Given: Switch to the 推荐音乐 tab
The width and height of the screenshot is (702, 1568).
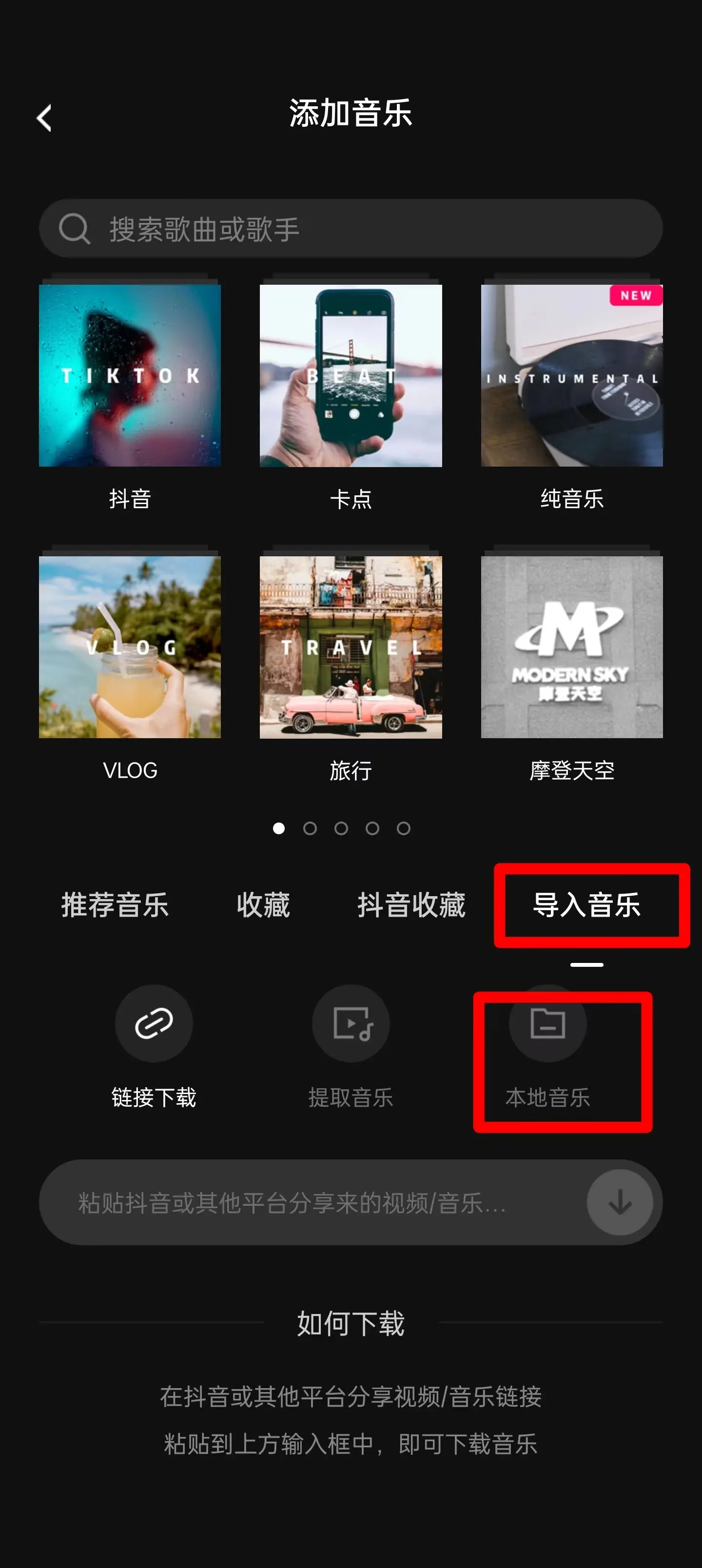Looking at the screenshot, I should point(115,905).
